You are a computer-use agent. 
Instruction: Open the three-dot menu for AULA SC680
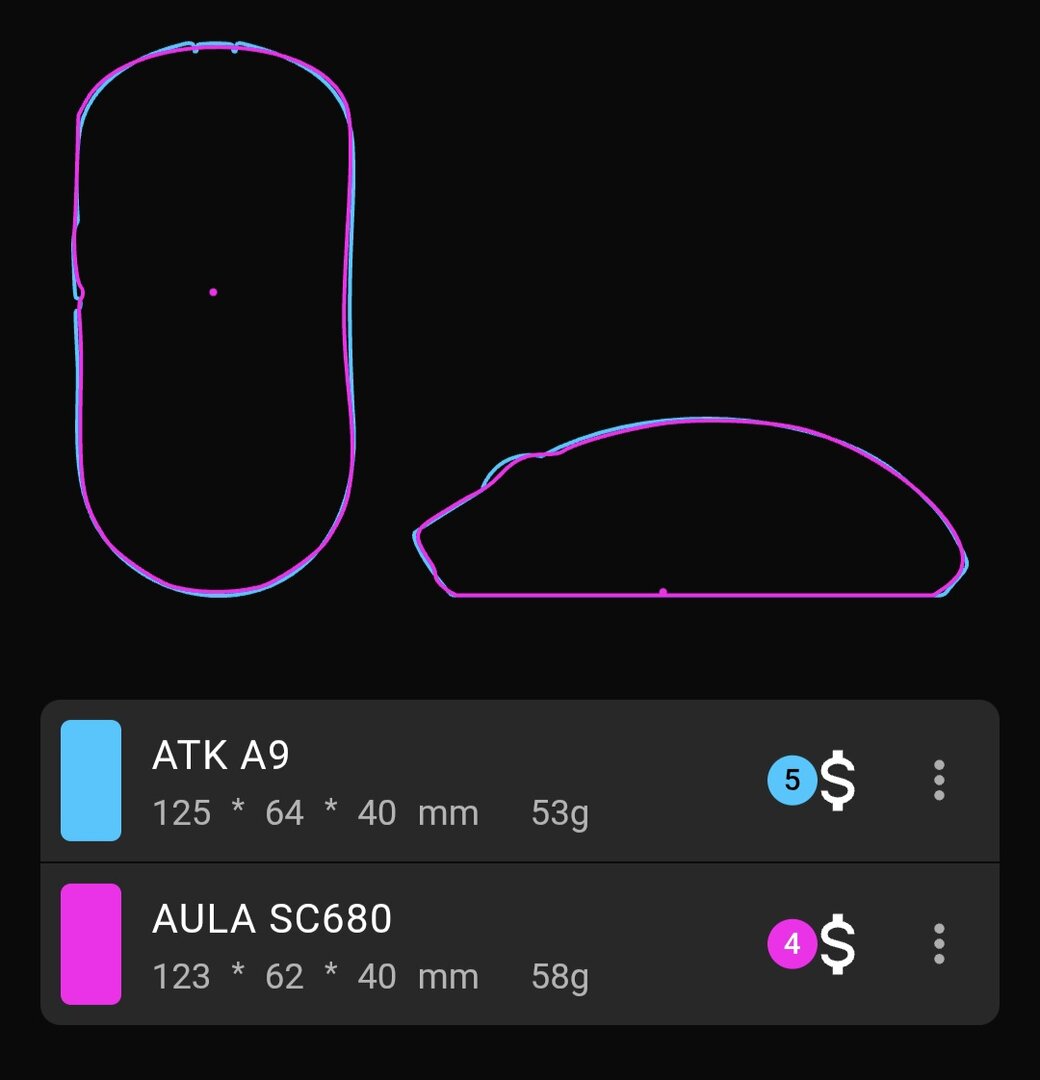(x=938, y=943)
